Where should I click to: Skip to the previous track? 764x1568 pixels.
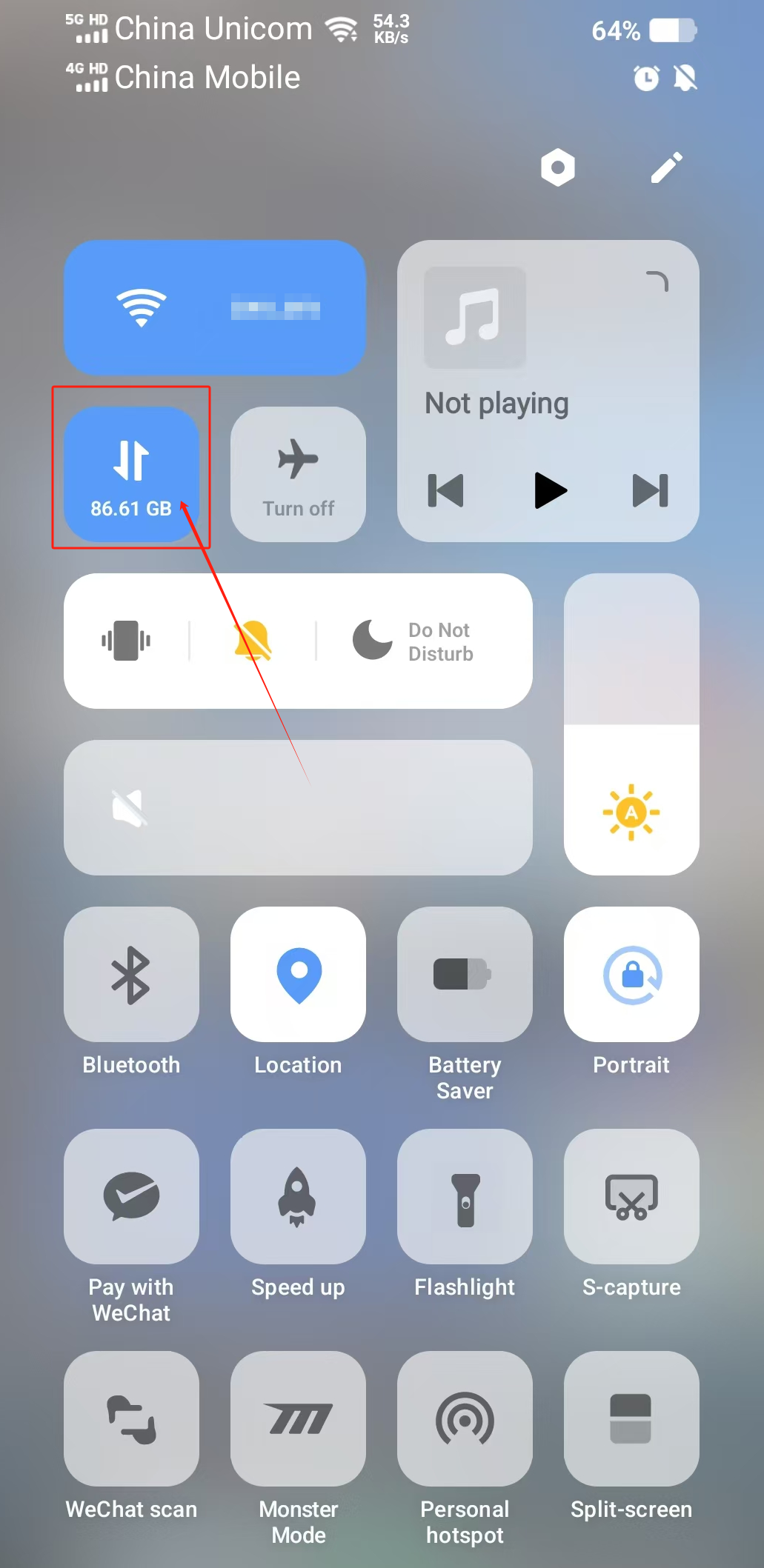tap(446, 490)
